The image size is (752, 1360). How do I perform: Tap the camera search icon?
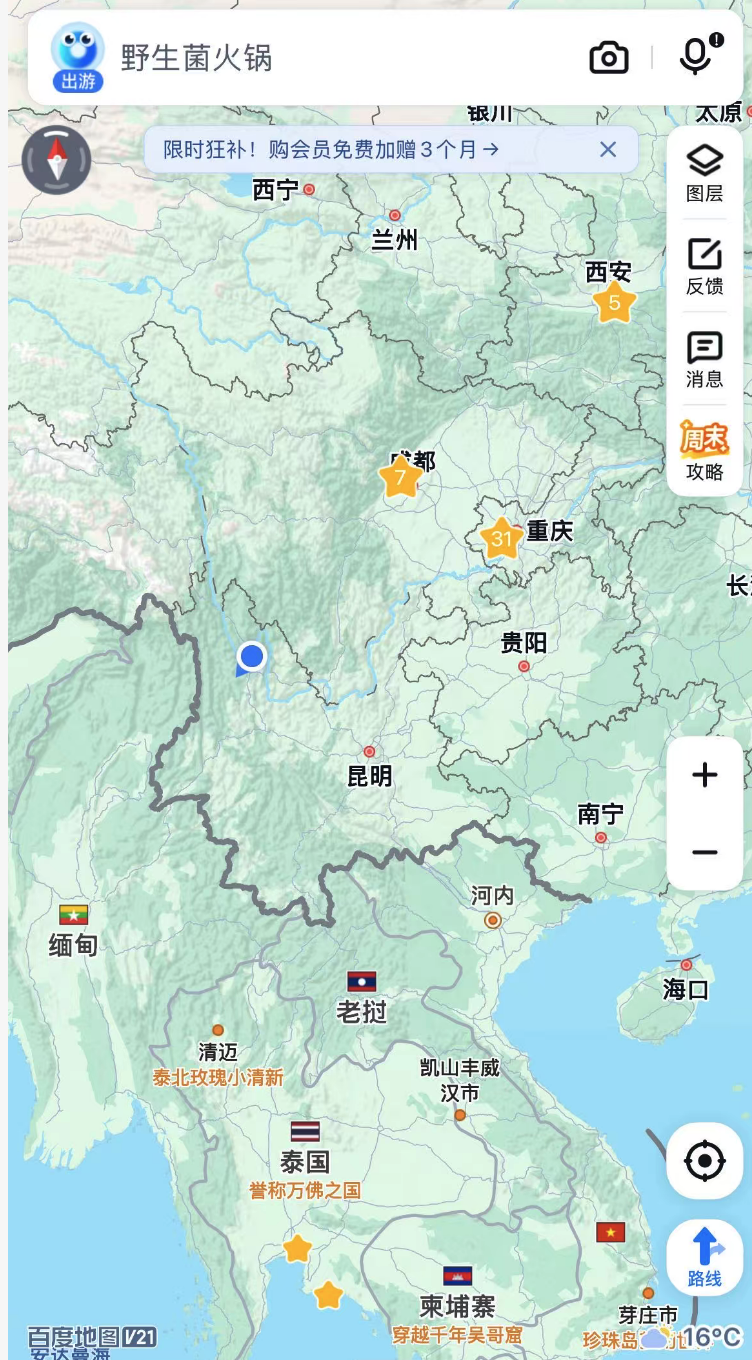coord(610,57)
